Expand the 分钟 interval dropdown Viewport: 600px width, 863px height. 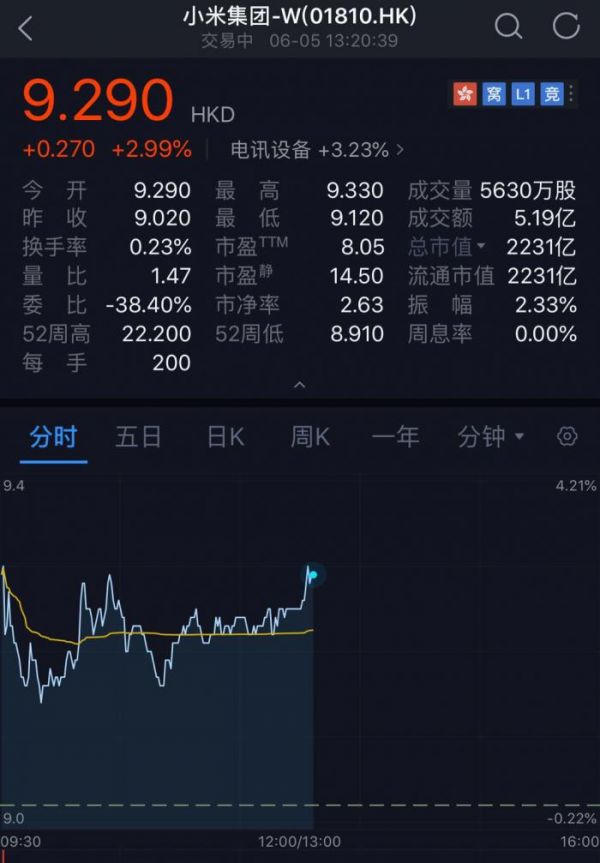coord(490,437)
